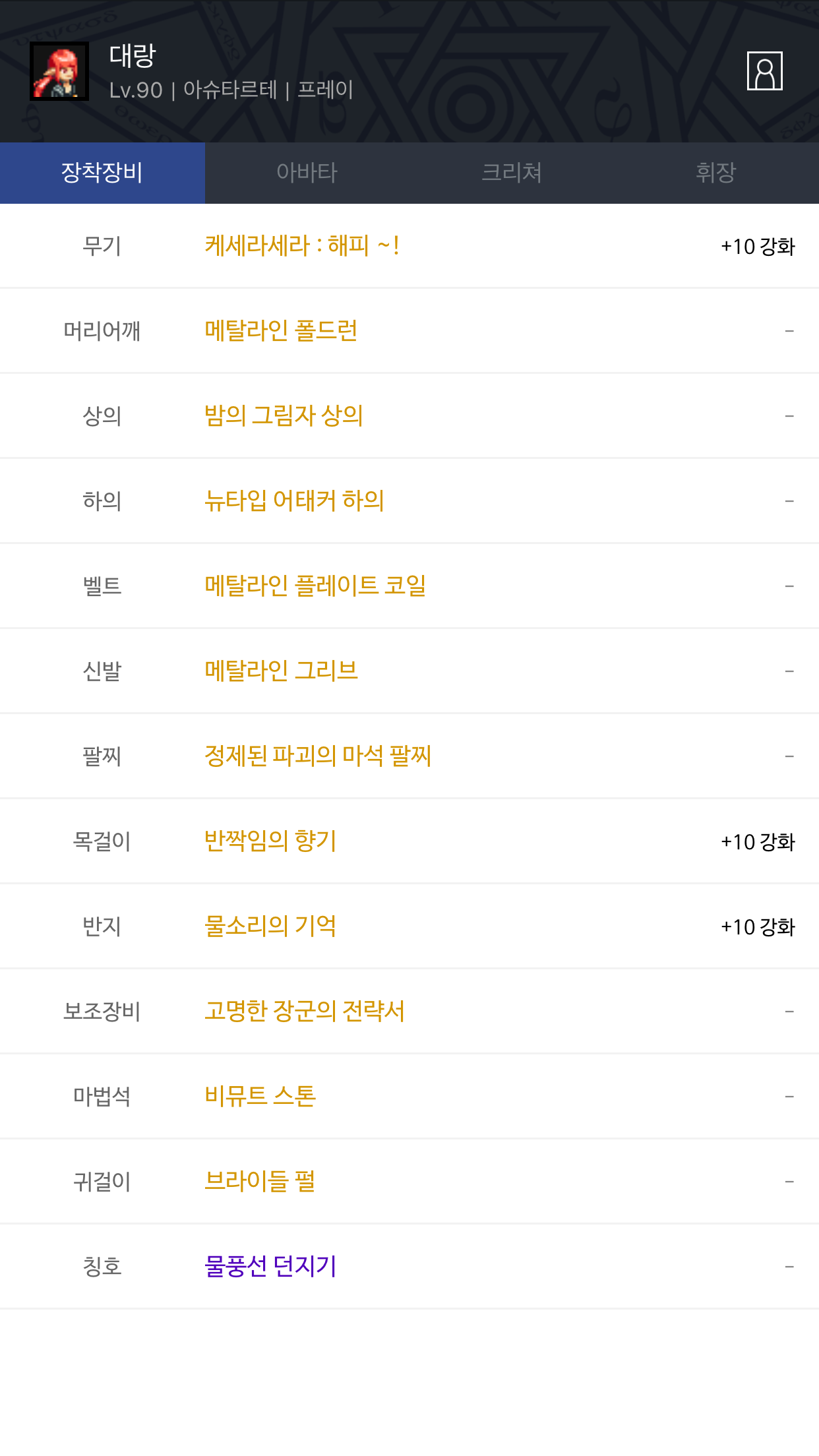Open 밤의 그림자 상의 item
819x1456 pixels.
[x=284, y=416]
